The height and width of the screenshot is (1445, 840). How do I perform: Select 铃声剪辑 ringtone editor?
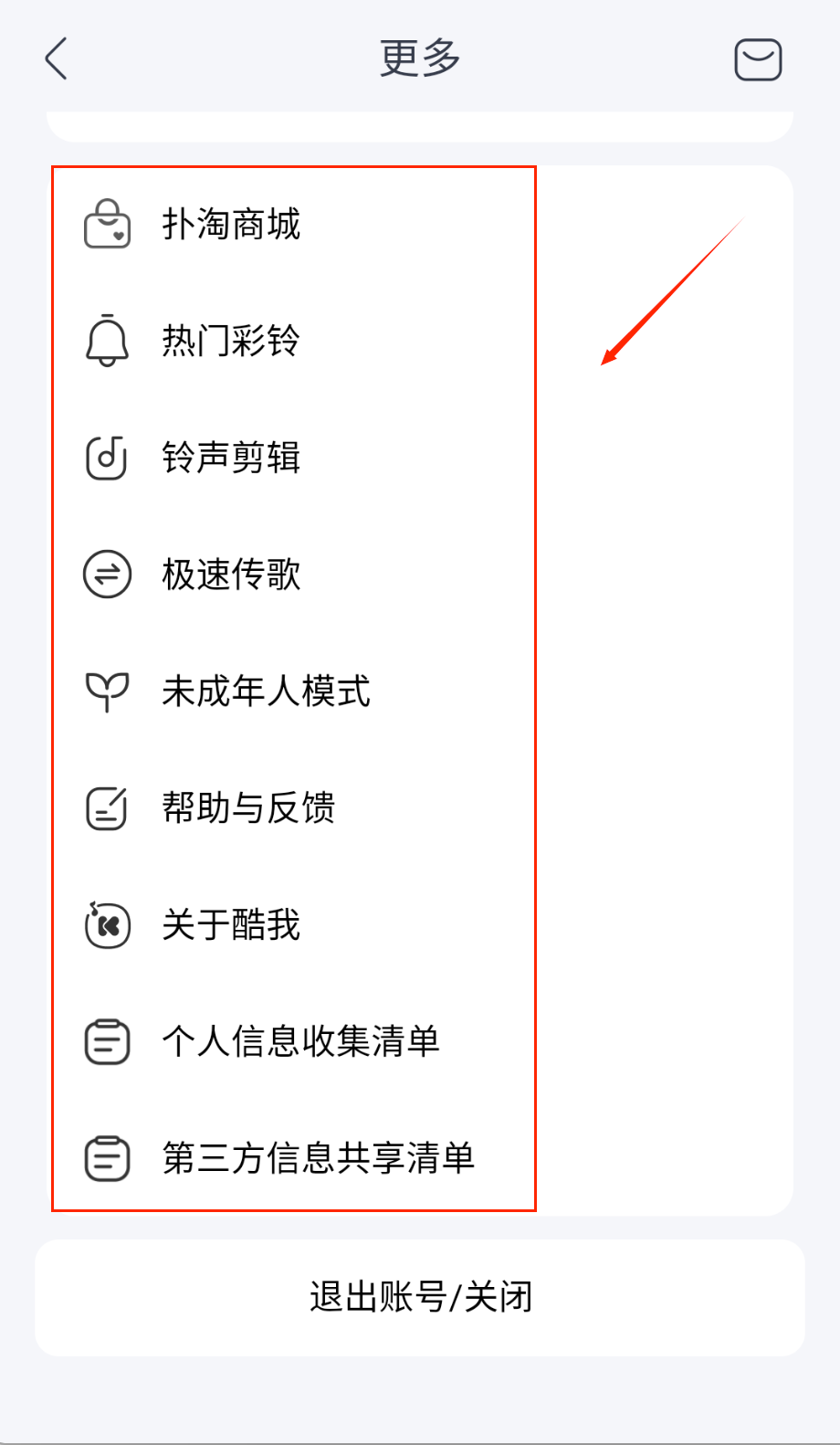231,458
